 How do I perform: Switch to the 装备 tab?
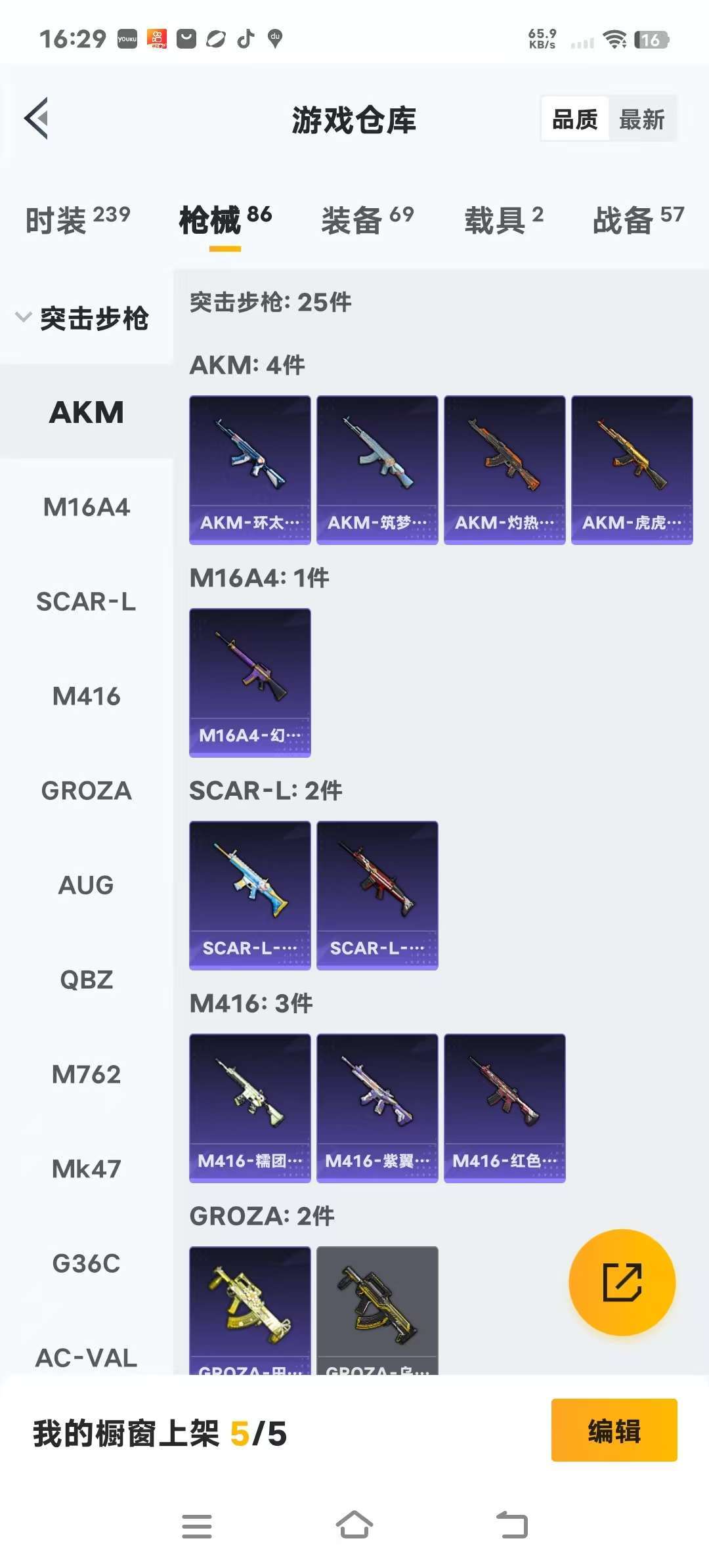pos(368,219)
